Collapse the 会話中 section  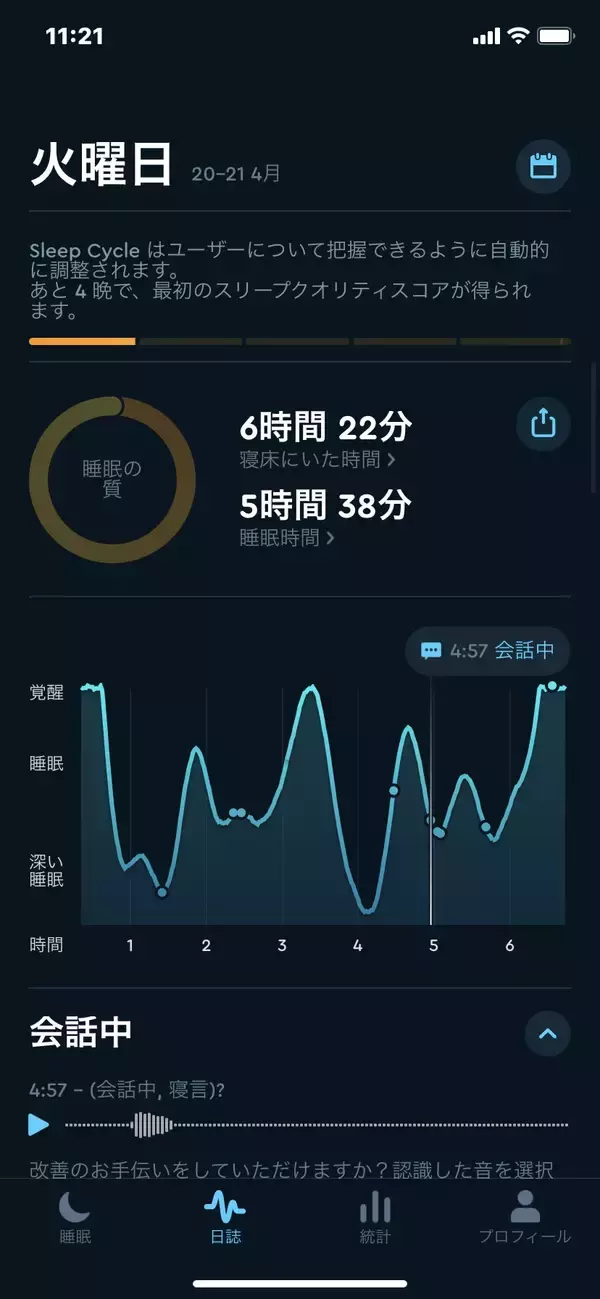coord(547,1034)
